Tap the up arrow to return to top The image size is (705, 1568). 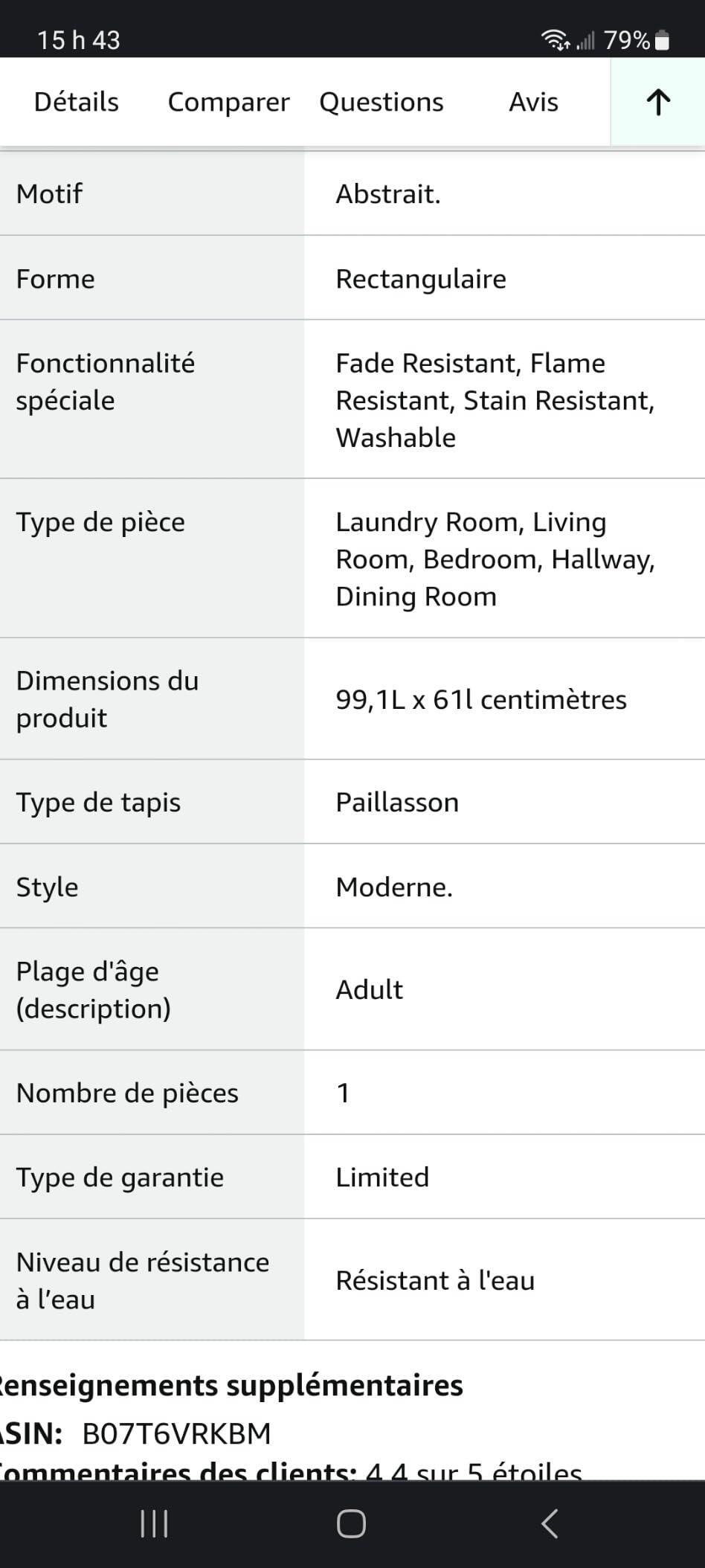pos(657,102)
